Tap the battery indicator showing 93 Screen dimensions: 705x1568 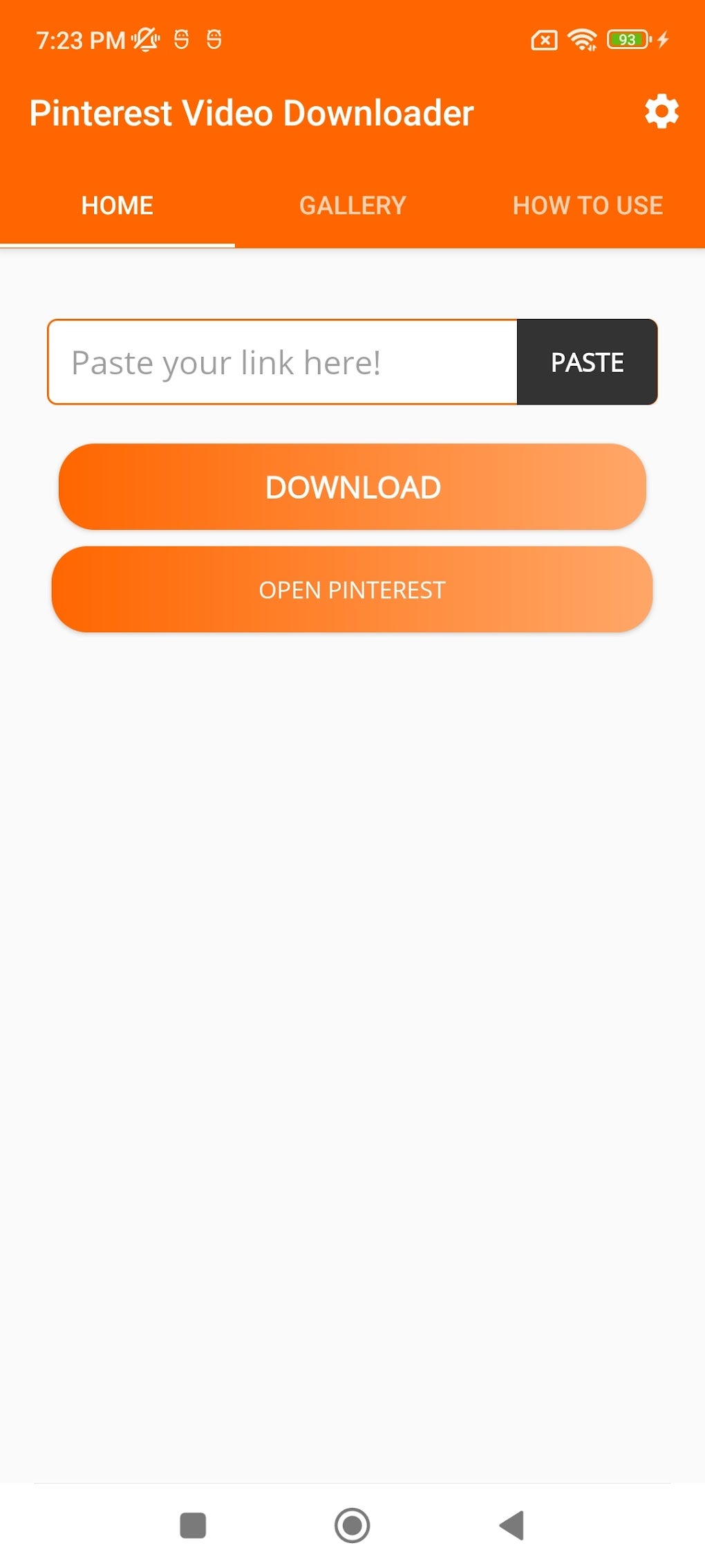(626, 39)
